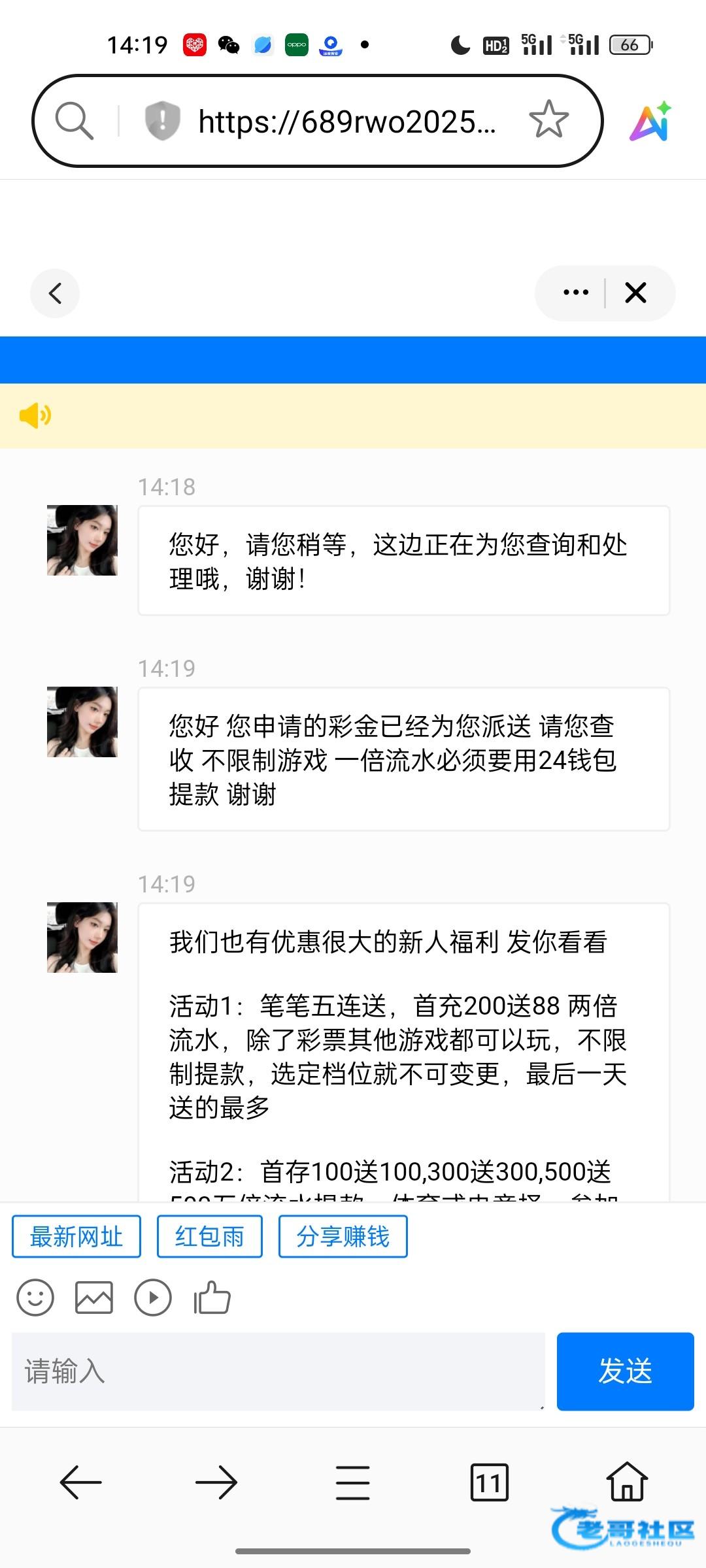The image size is (706, 1568).
Task: Attach an image to the chat
Action: point(94,1298)
